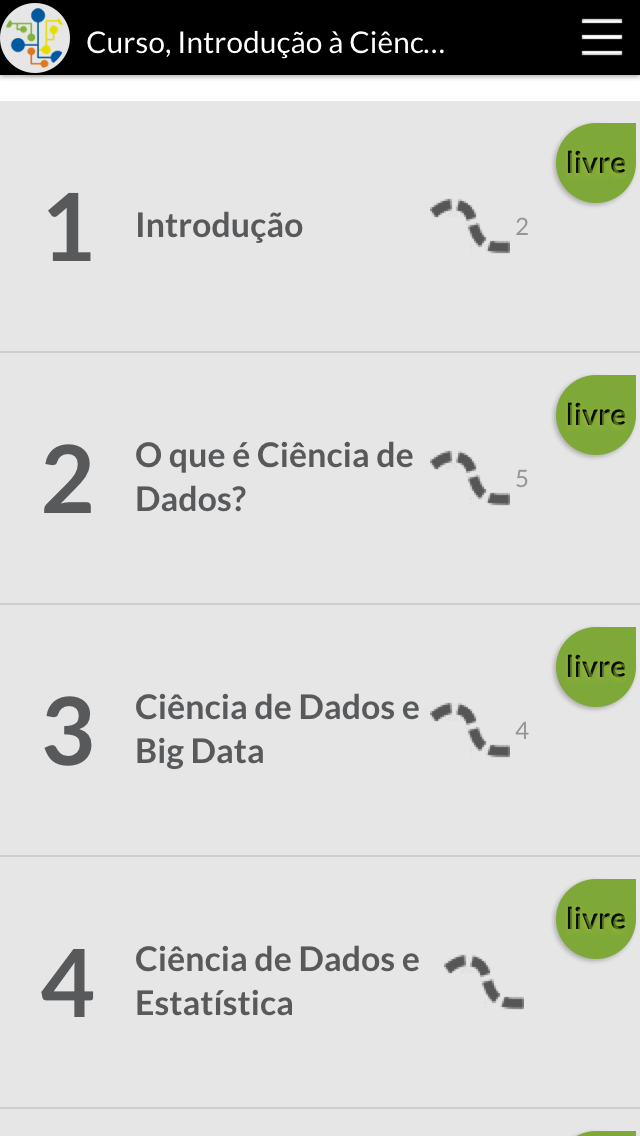Open the hamburger menu
The height and width of the screenshot is (1136, 640).
point(602,38)
